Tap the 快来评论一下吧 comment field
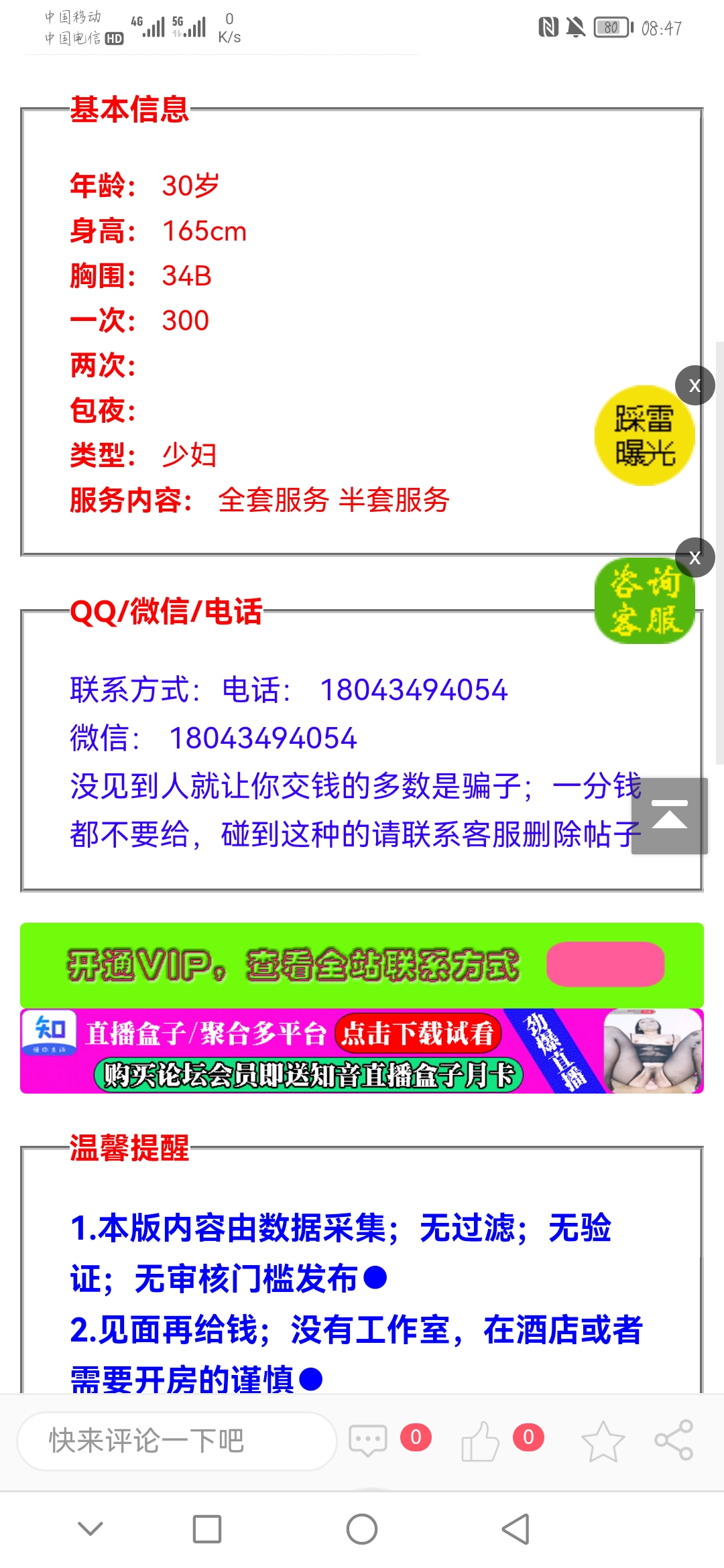This screenshot has width=724, height=1568. (x=176, y=1441)
